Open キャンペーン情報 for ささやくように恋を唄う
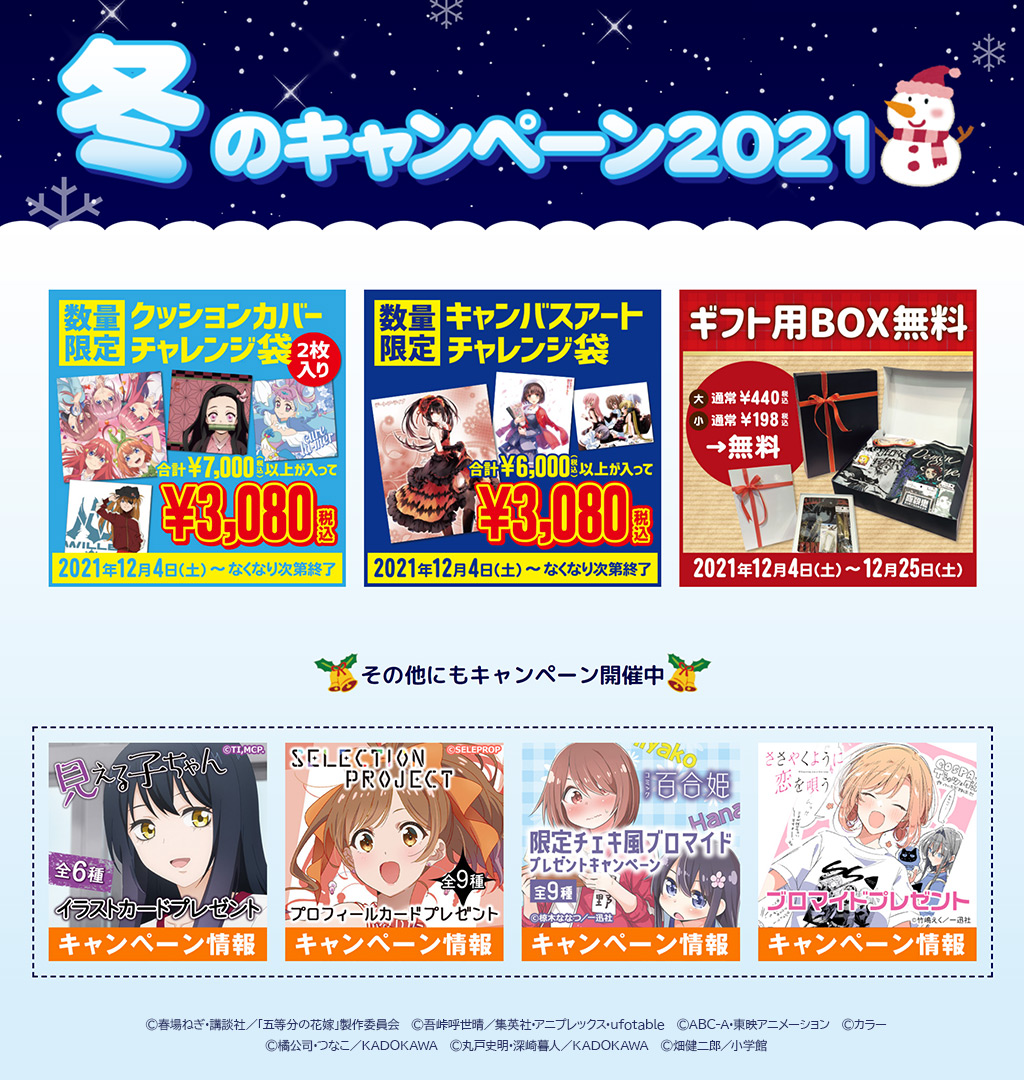This screenshot has height=1080, width=1024. click(x=866, y=944)
